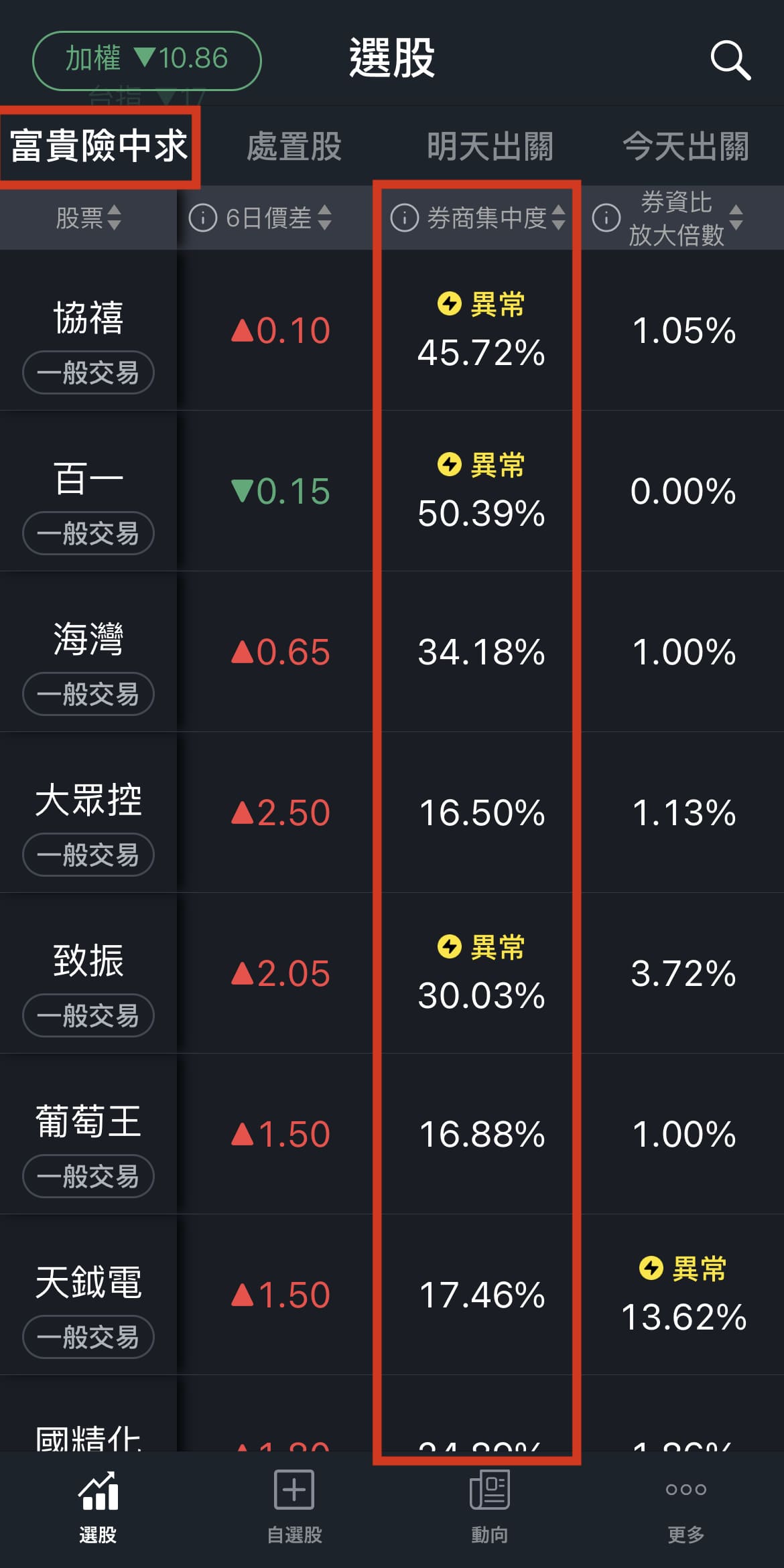Sort by 券商集中度 column header
The image size is (784, 1568).
point(477,218)
